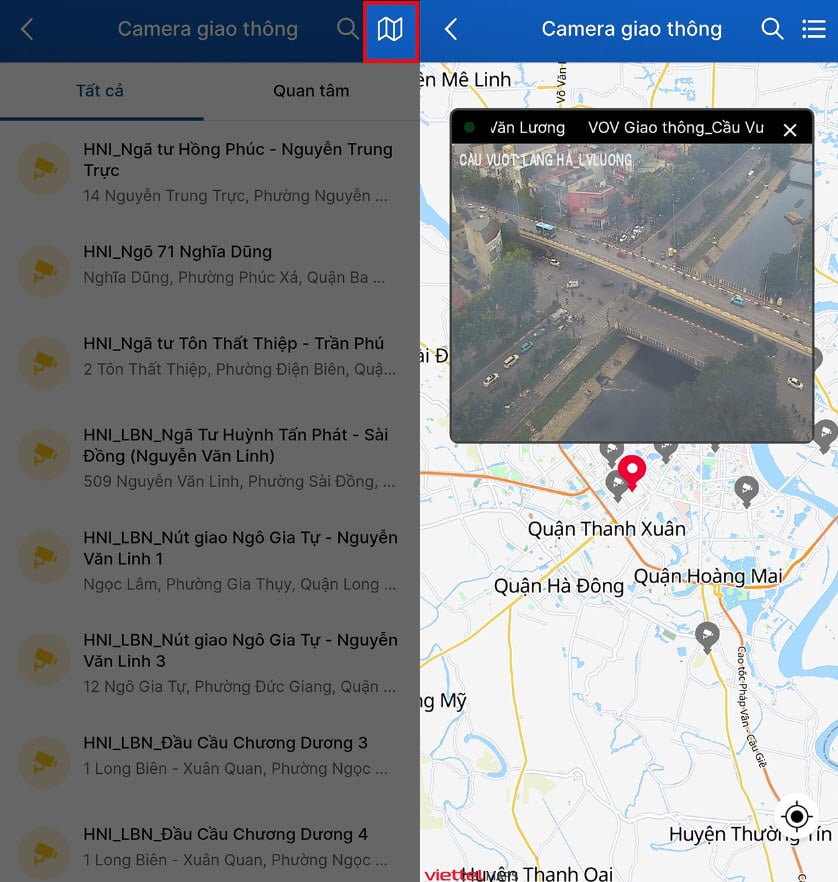This screenshot has width=838, height=882.
Task: Open the list view icon on map screen
Action: [x=813, y=29]
